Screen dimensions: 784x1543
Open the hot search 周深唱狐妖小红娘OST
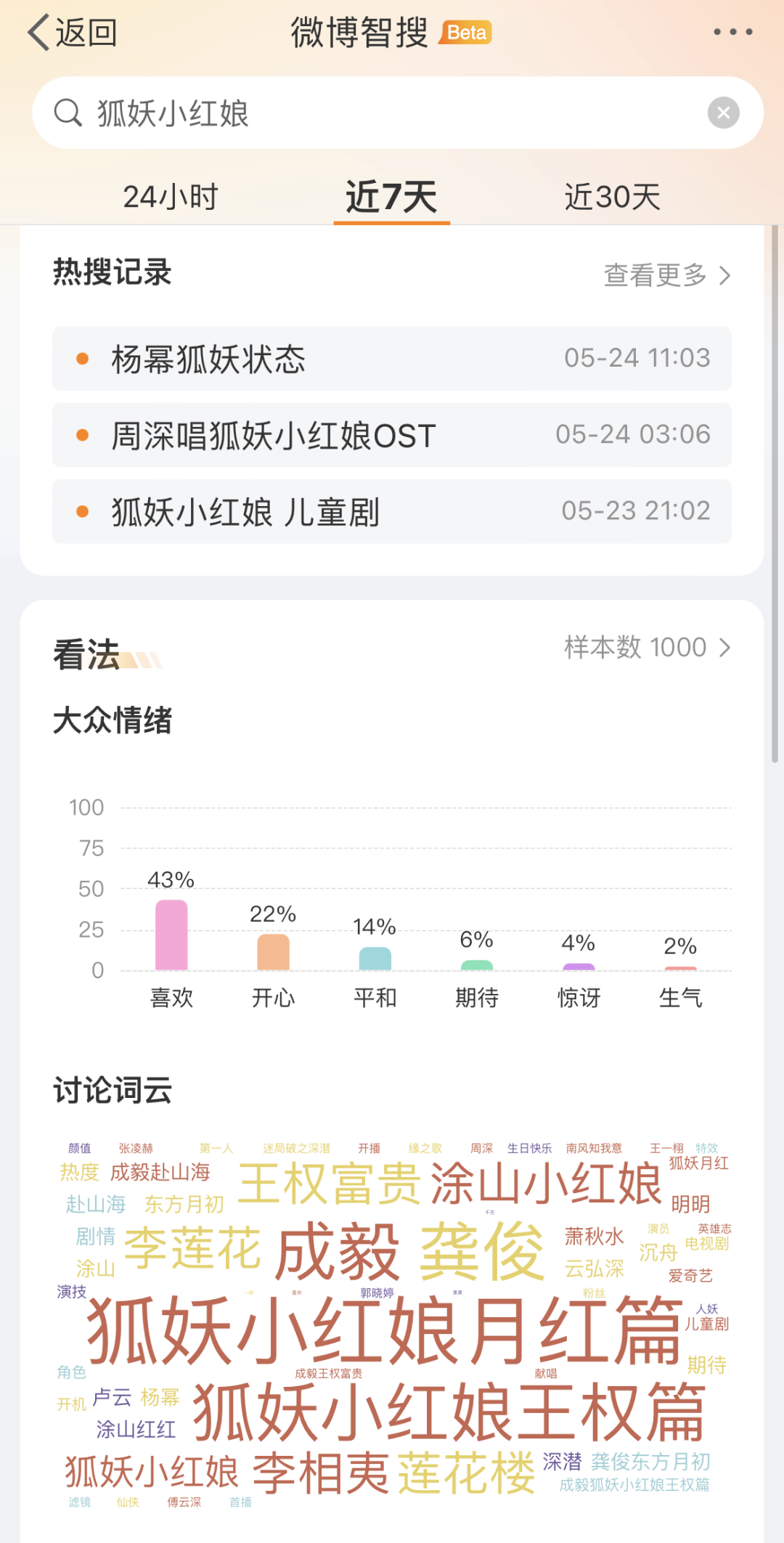tap(391, 435)
